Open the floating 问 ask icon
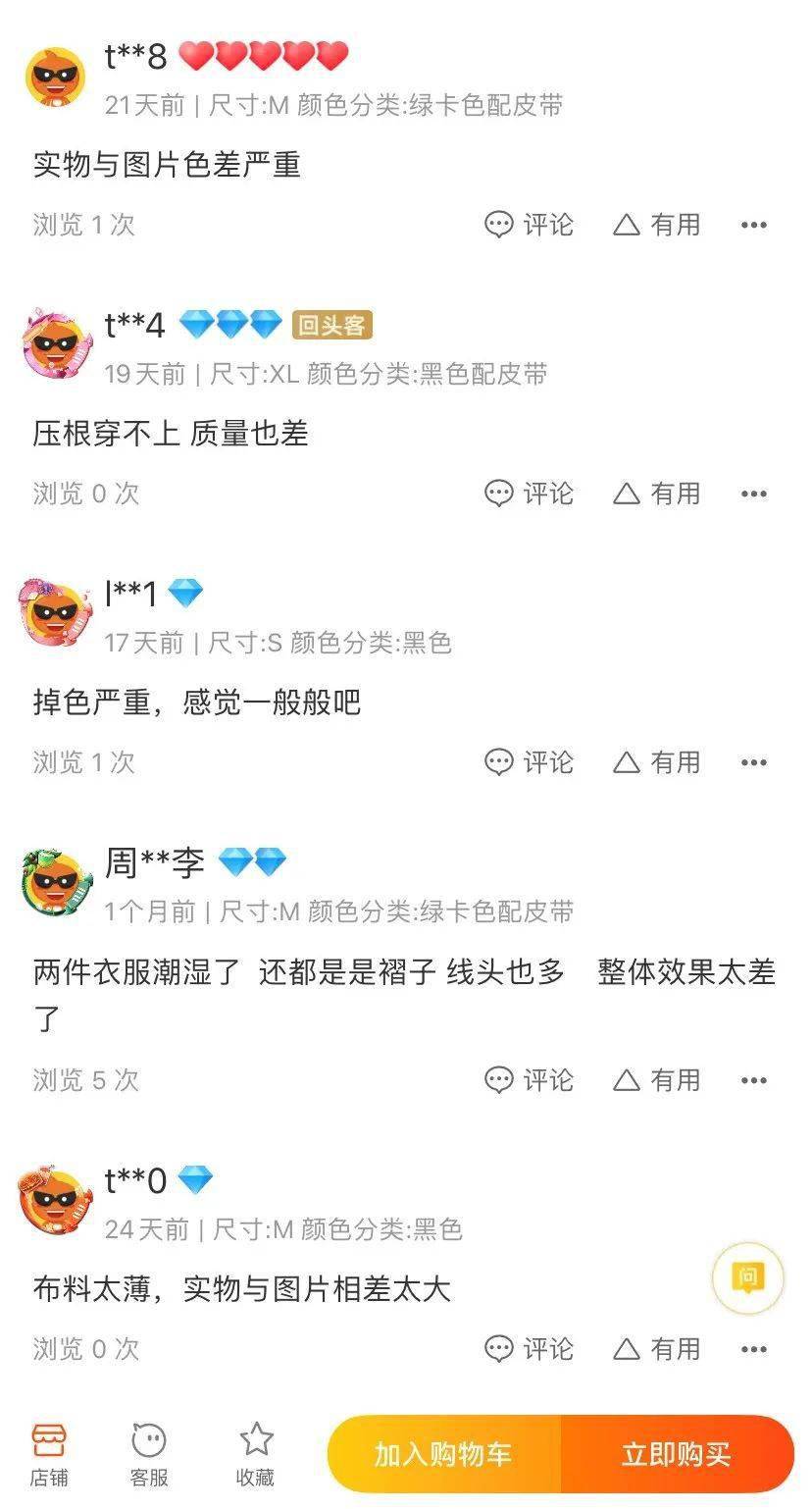 point(747,1277)
